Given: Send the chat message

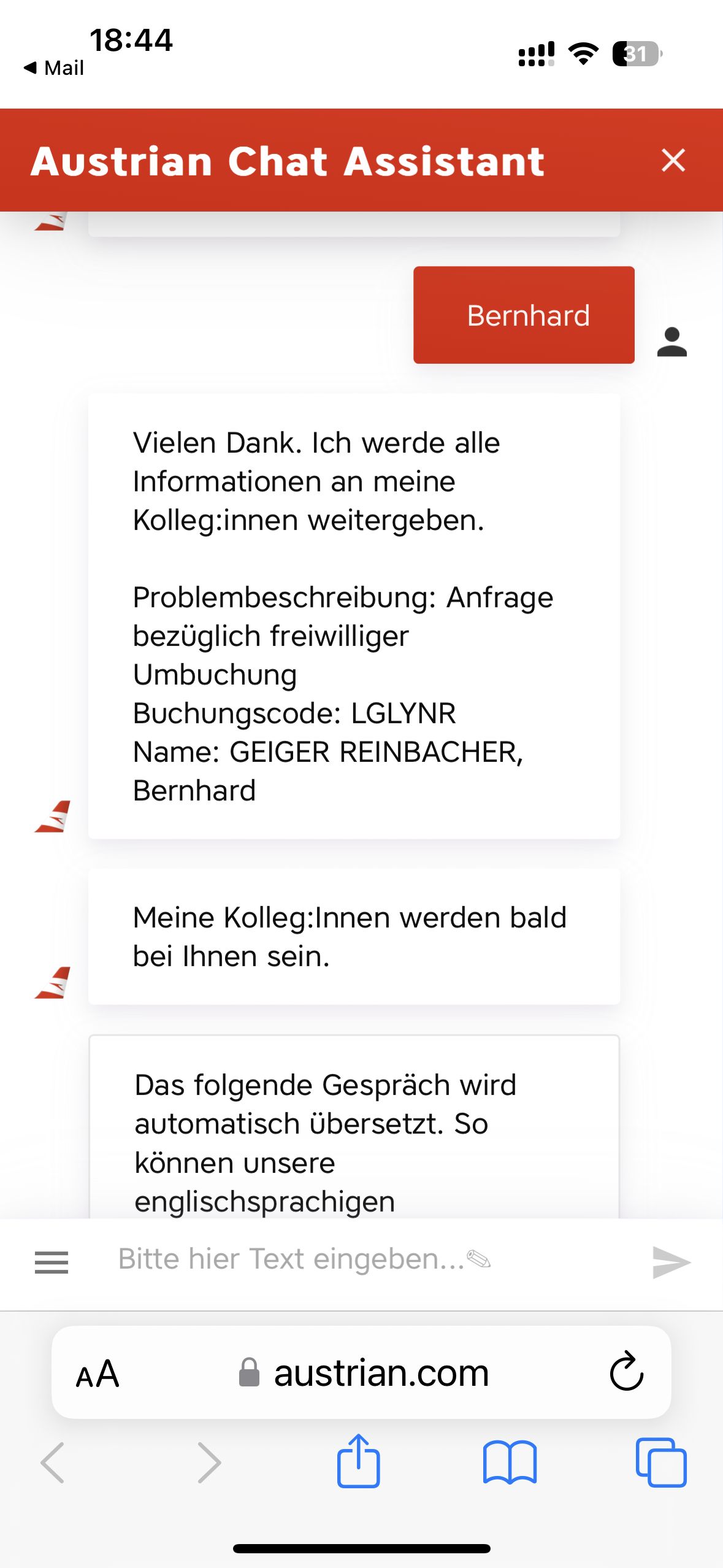Looking at the screenshot, I should (x=671, y=1262).
